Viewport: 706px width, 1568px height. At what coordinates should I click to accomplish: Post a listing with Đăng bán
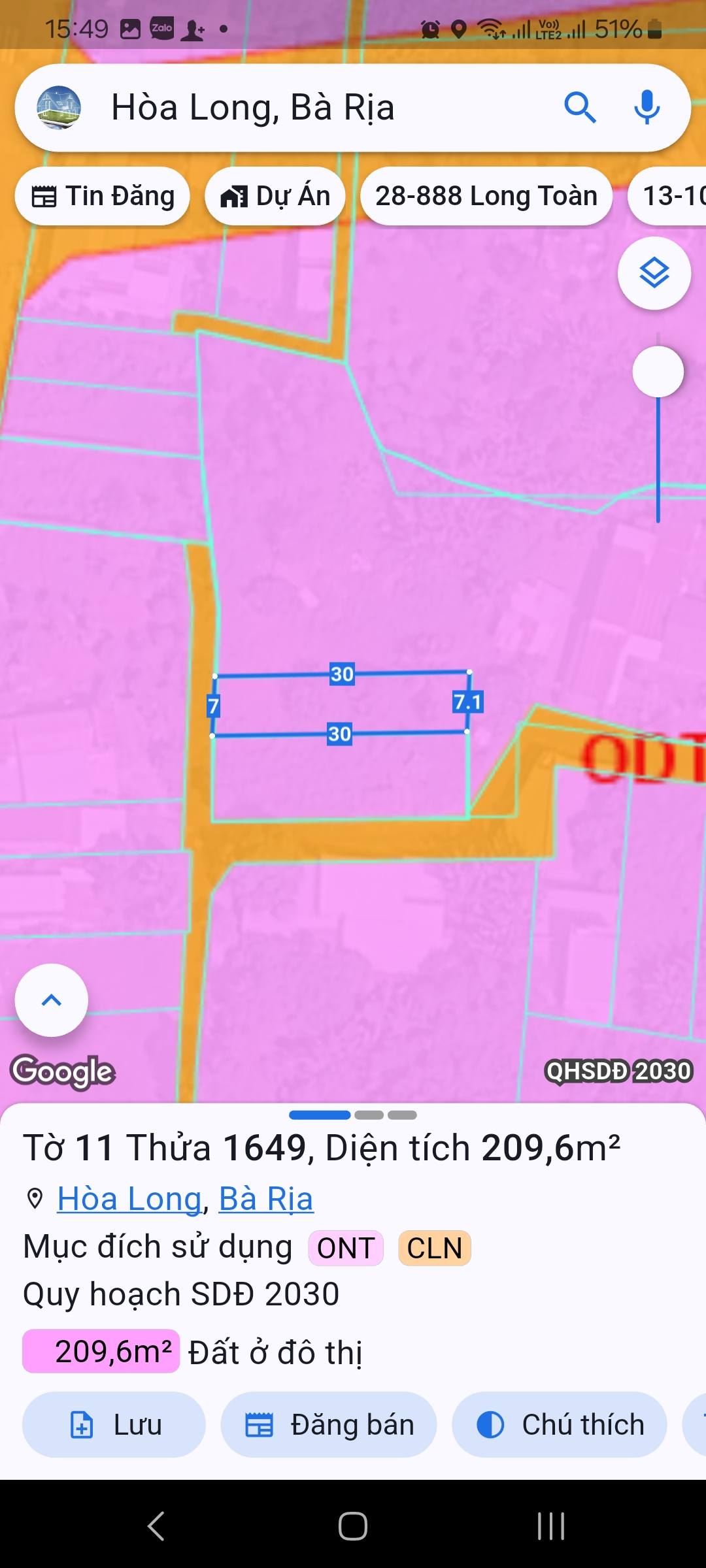329,1424
